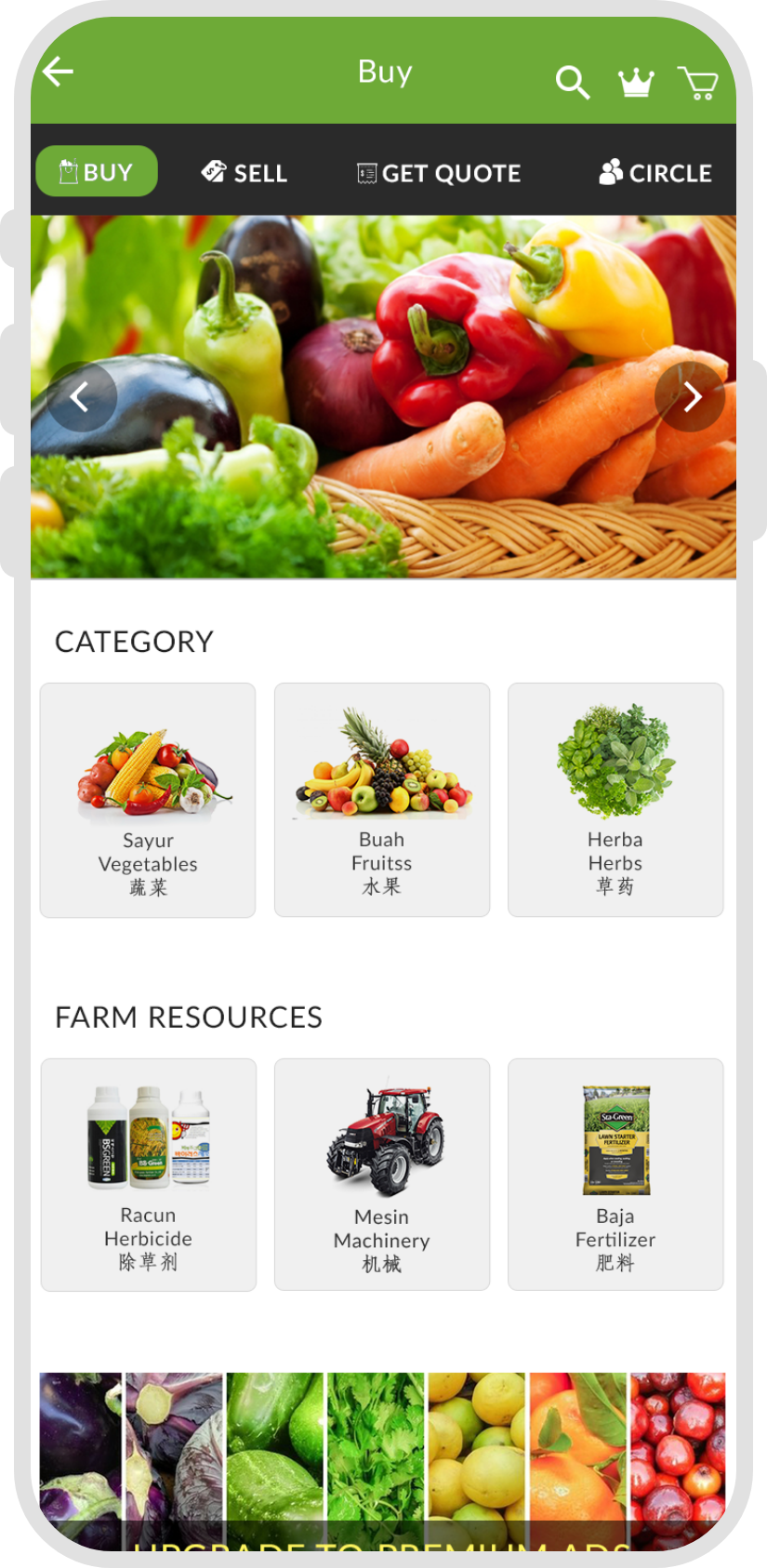Screen dimensions: 767x1568
Task: Open Mesin Machinery farm resources
Action: point(382,1175)
